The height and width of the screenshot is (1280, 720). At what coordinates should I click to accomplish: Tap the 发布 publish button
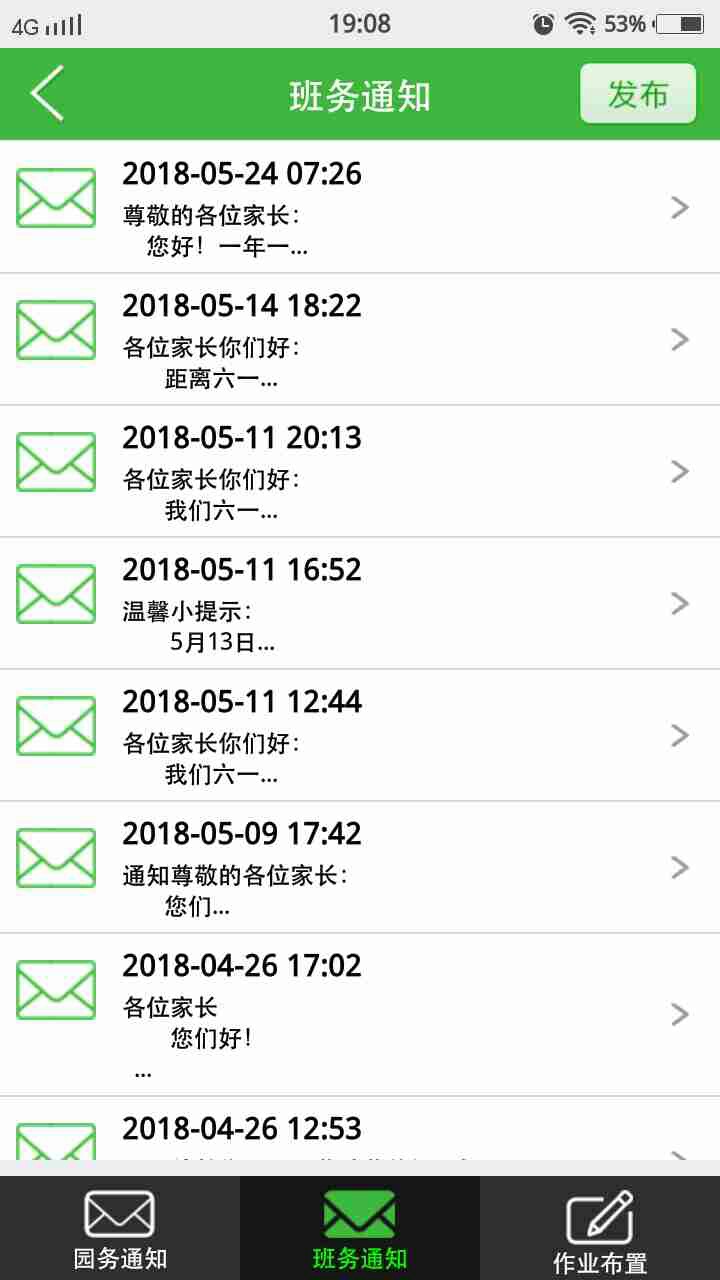[638, 94]
